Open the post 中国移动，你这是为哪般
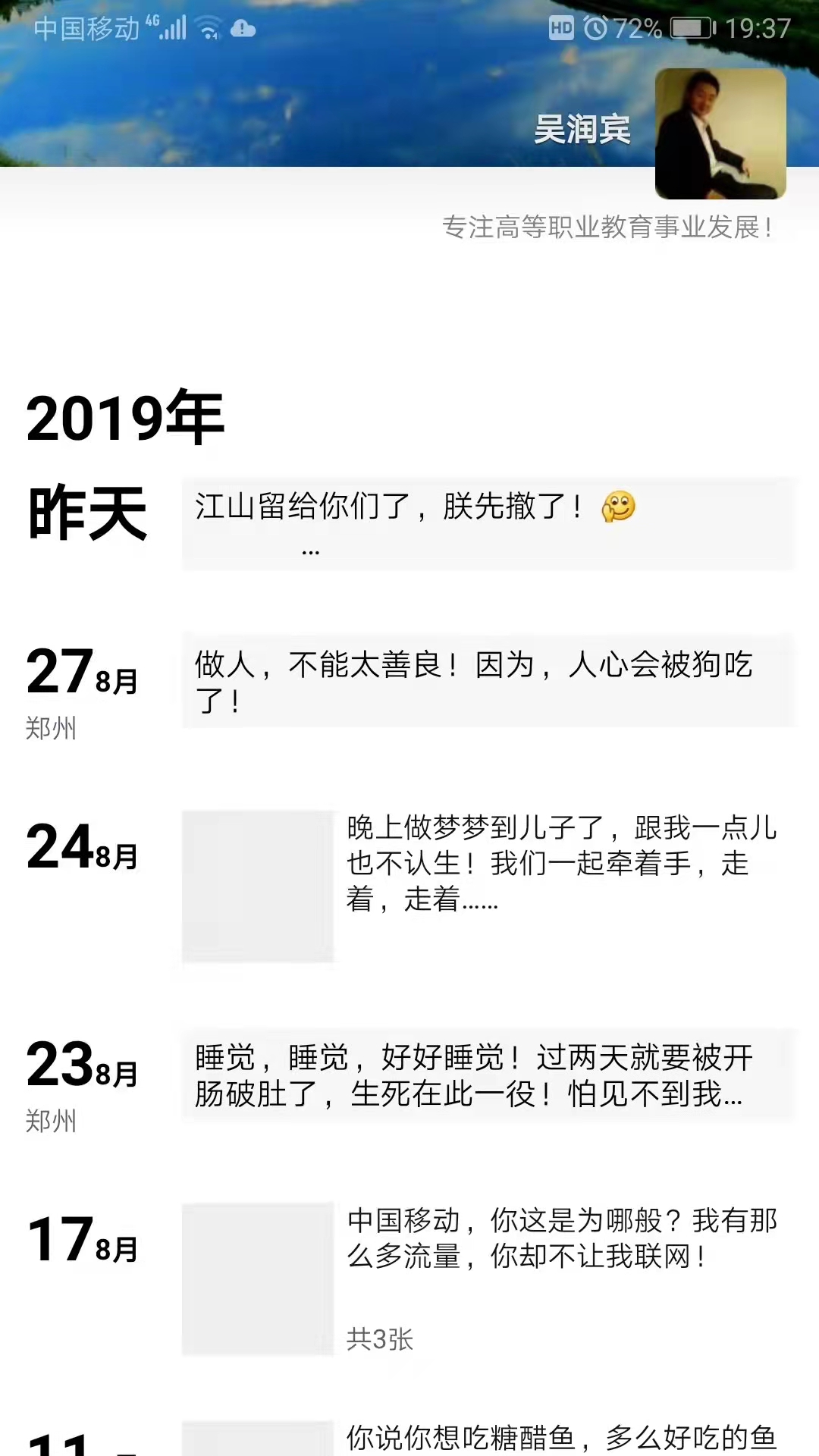Screen dimensions: 819x1456 pos(561,1238)
